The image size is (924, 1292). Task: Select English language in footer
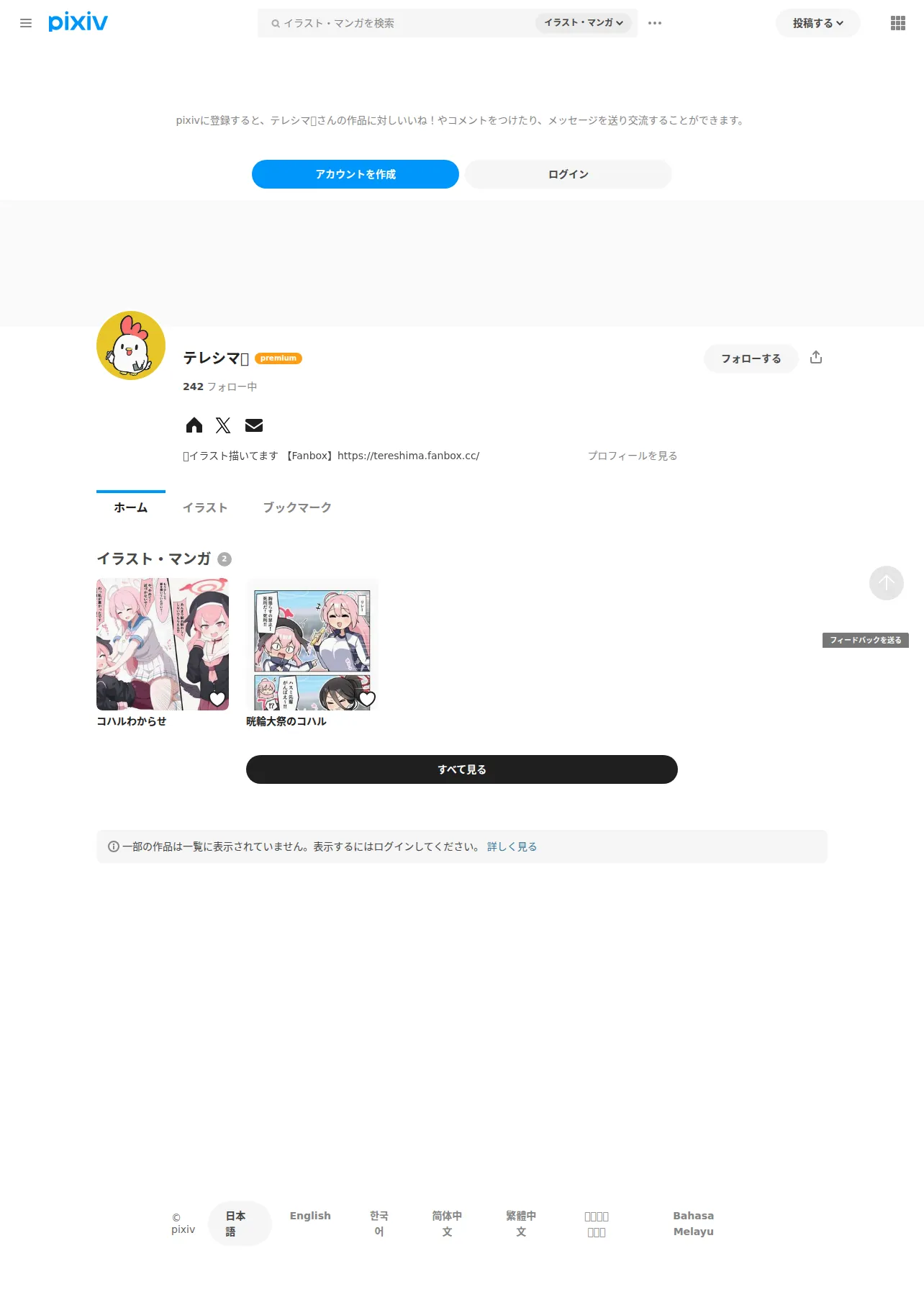click(310, 1216)
